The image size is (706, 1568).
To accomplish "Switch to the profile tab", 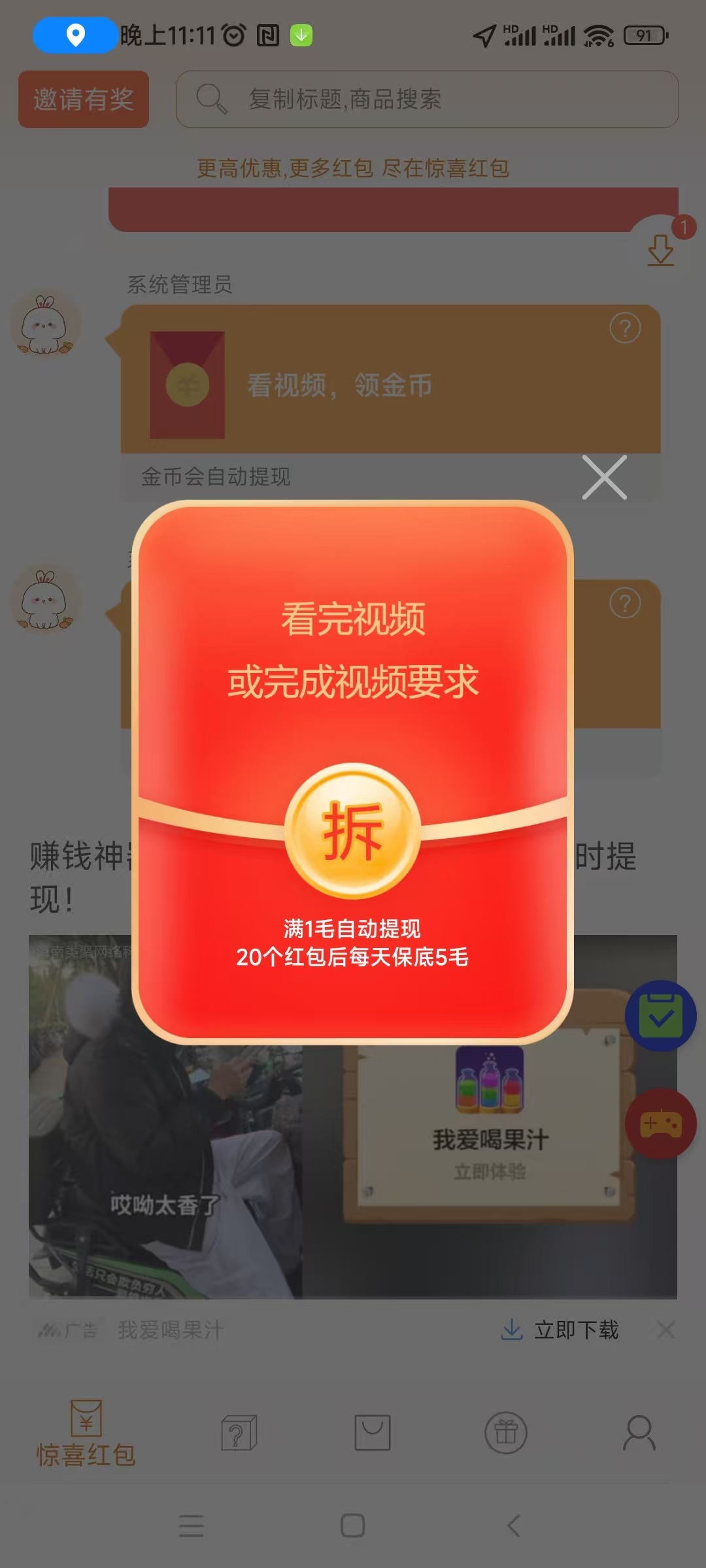I will 639,1433.
